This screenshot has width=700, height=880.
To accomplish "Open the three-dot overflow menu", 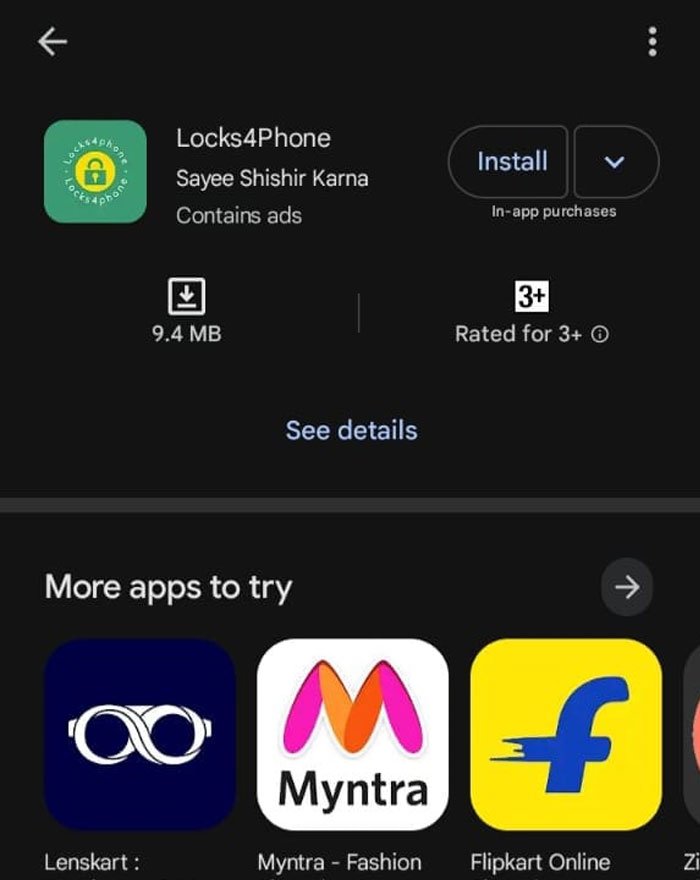I will 652,41.
